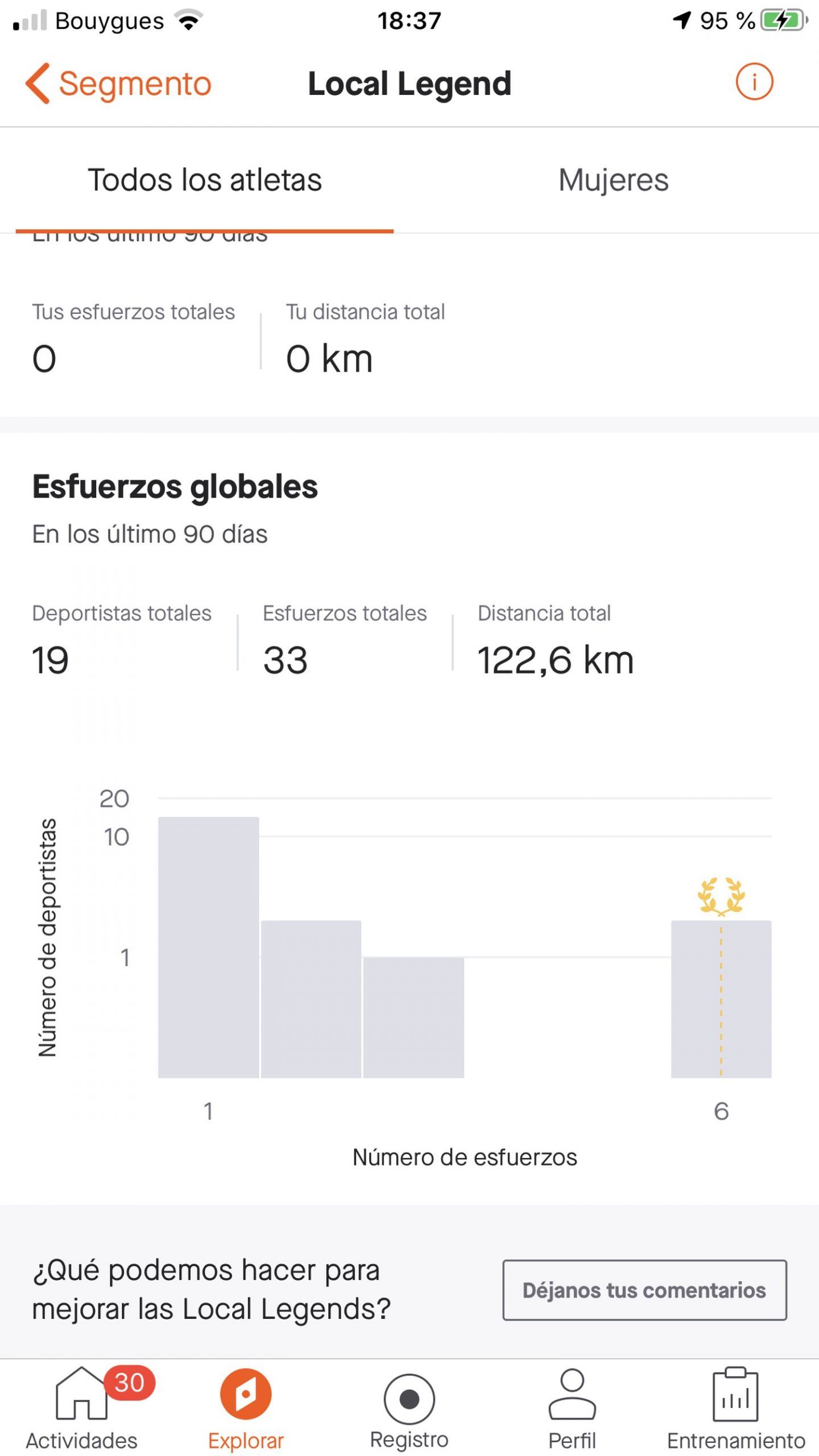Open the Entrenamiento tab
Screen dimensions: 819x1456
[735, 1407]
